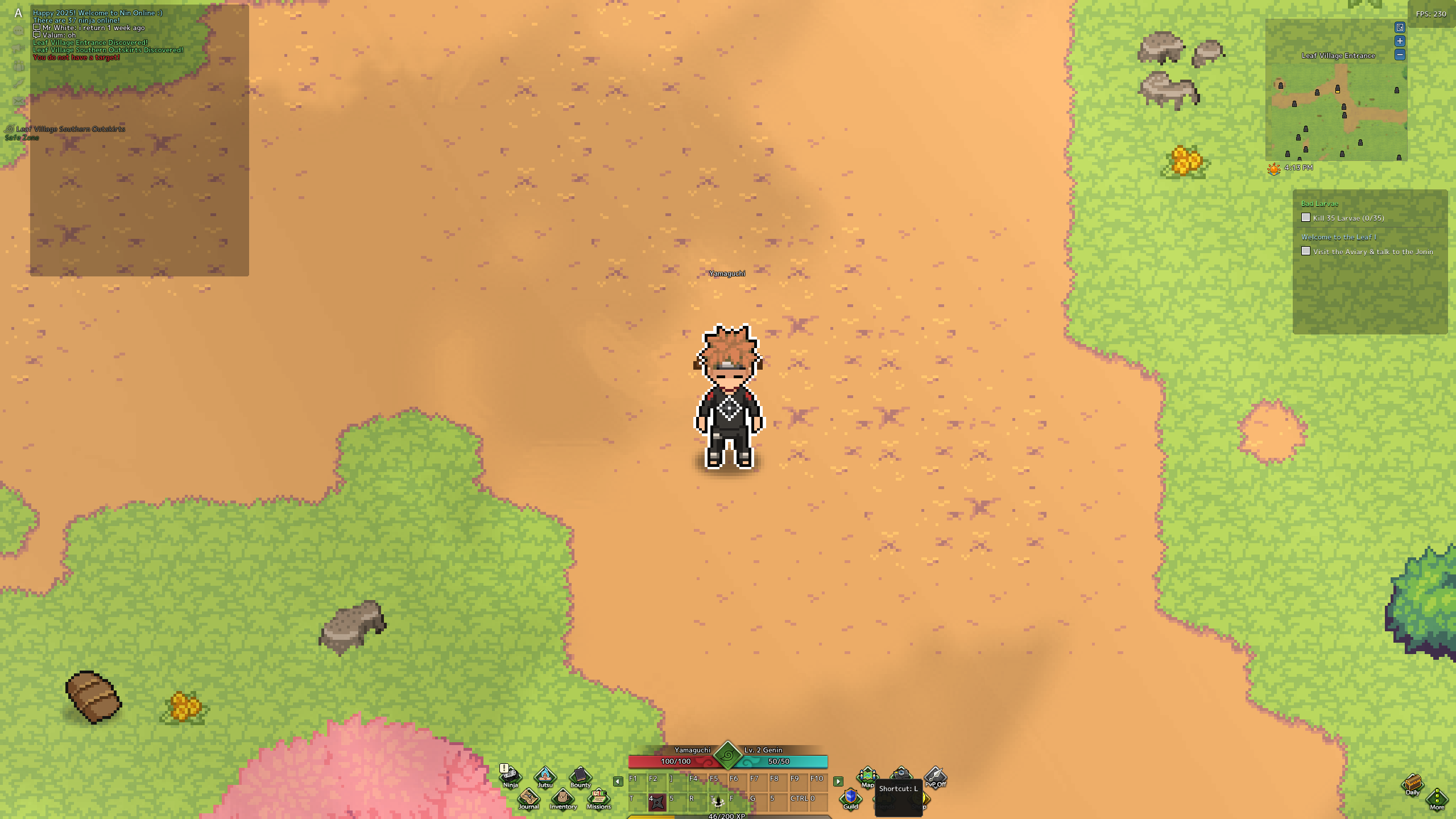Image resolution: width=1456 pixels, height=819 pixels.
Task: Select the F1 hotbar slot
Action: 638,783
